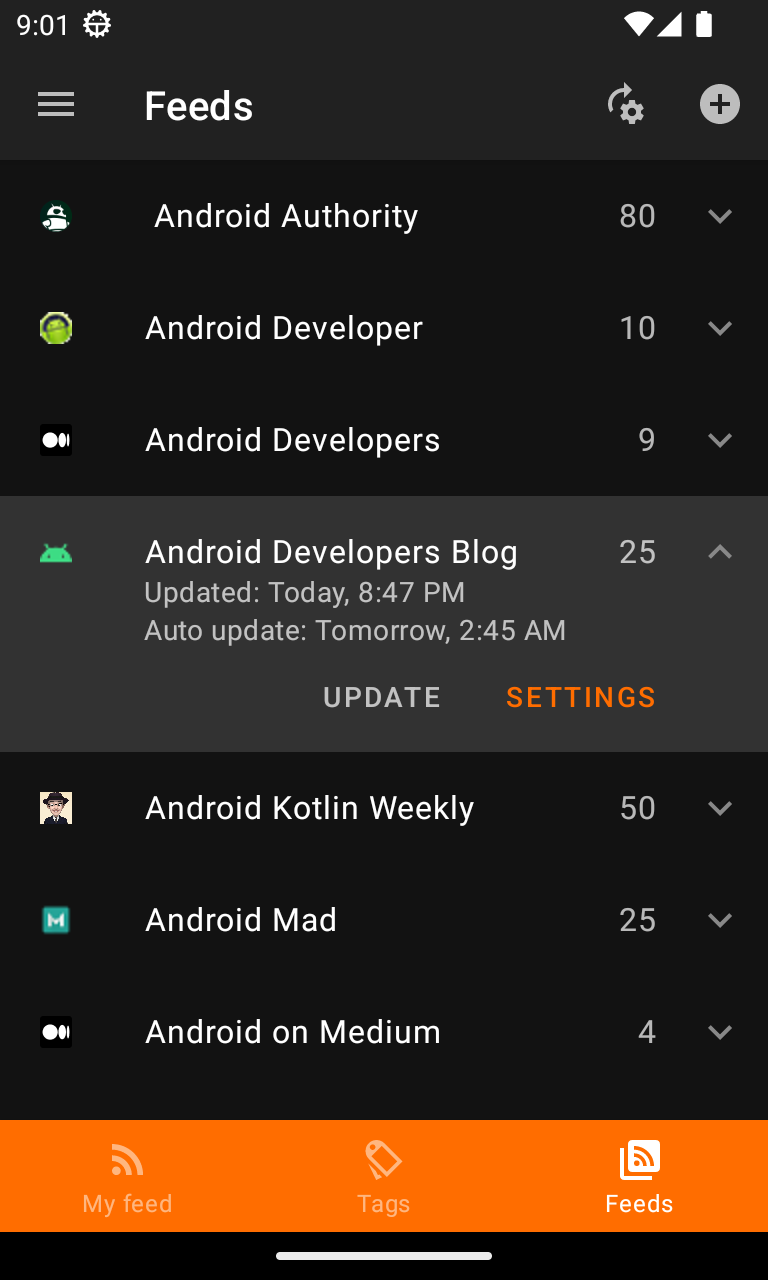Expand the Android Mad feed

720,920
